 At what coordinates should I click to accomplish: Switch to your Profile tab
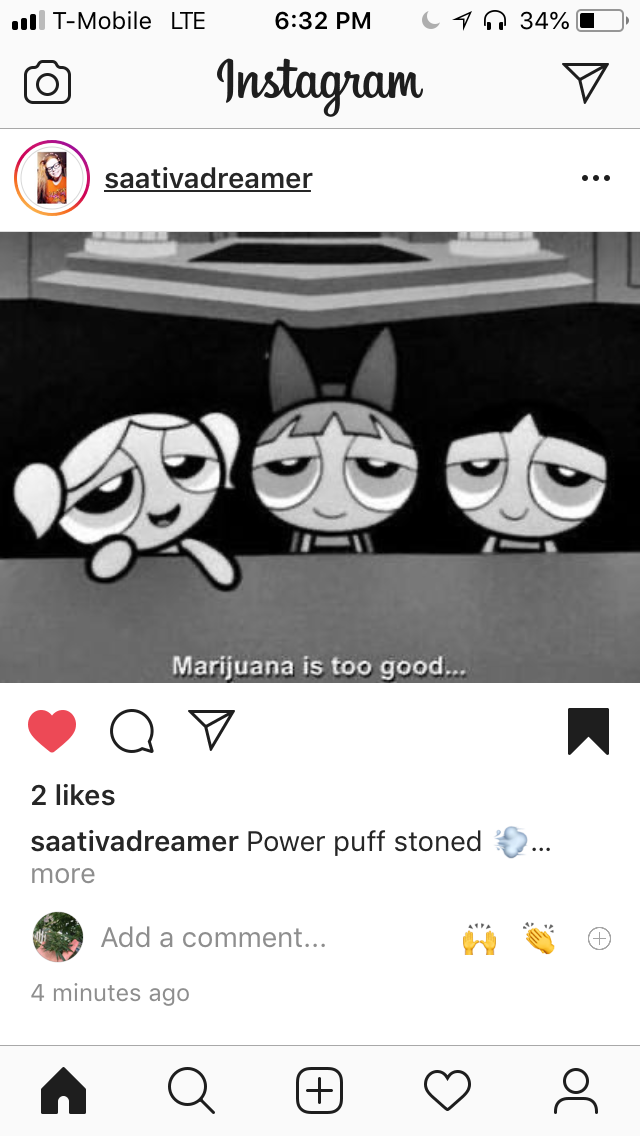pyautogui.click(x=575, y=1090)
